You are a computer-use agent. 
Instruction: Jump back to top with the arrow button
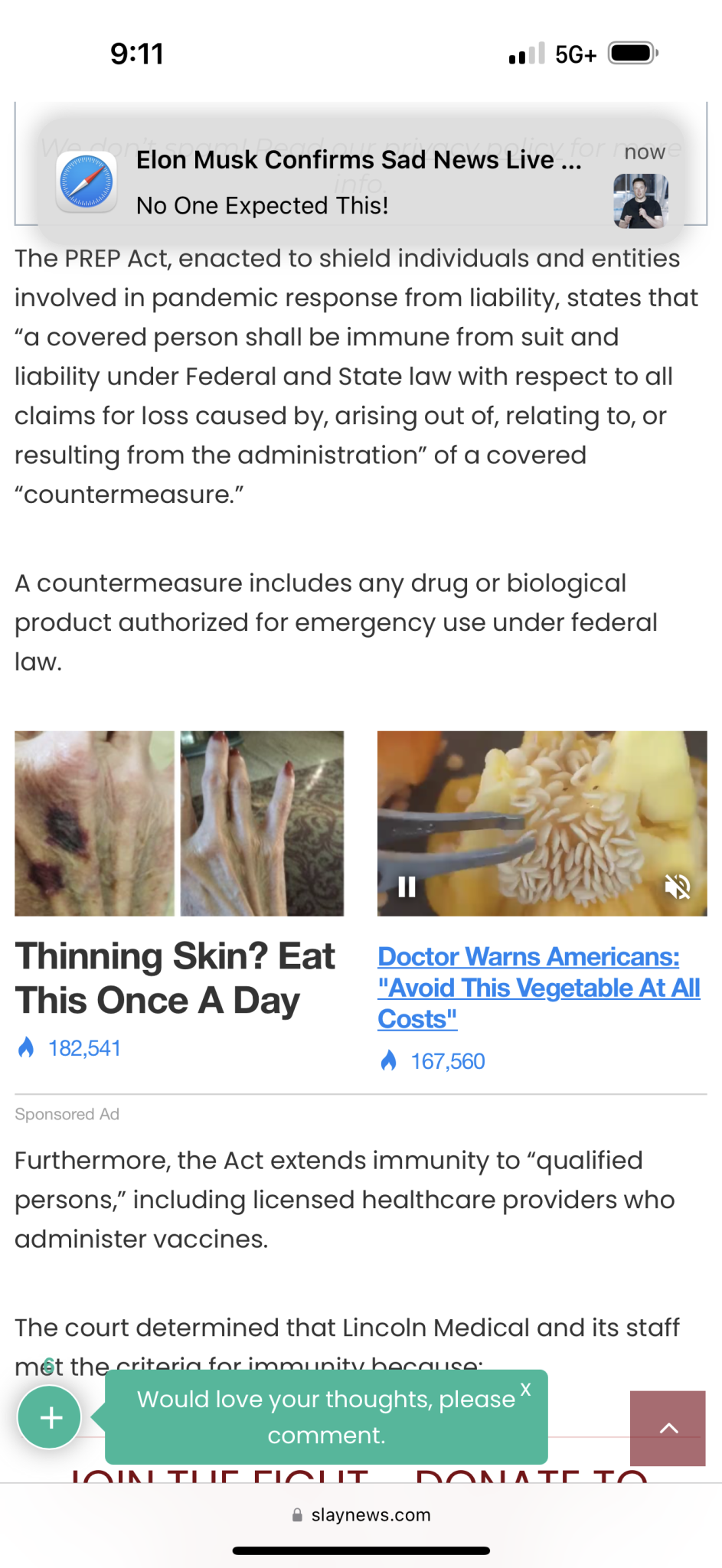pyautogui.click(x=668, y=1428)
